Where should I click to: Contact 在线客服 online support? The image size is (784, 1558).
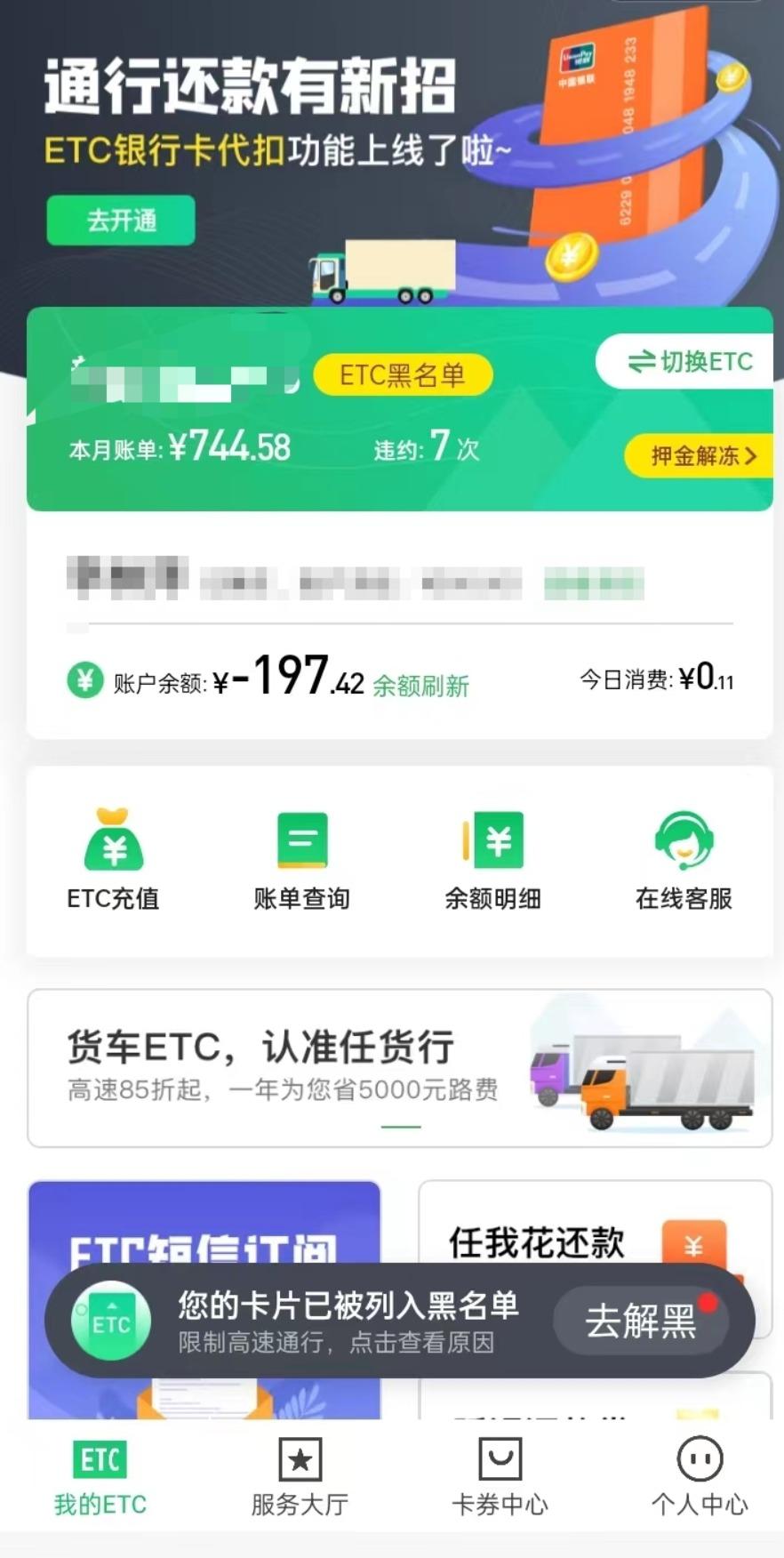[x=684, y=860]
